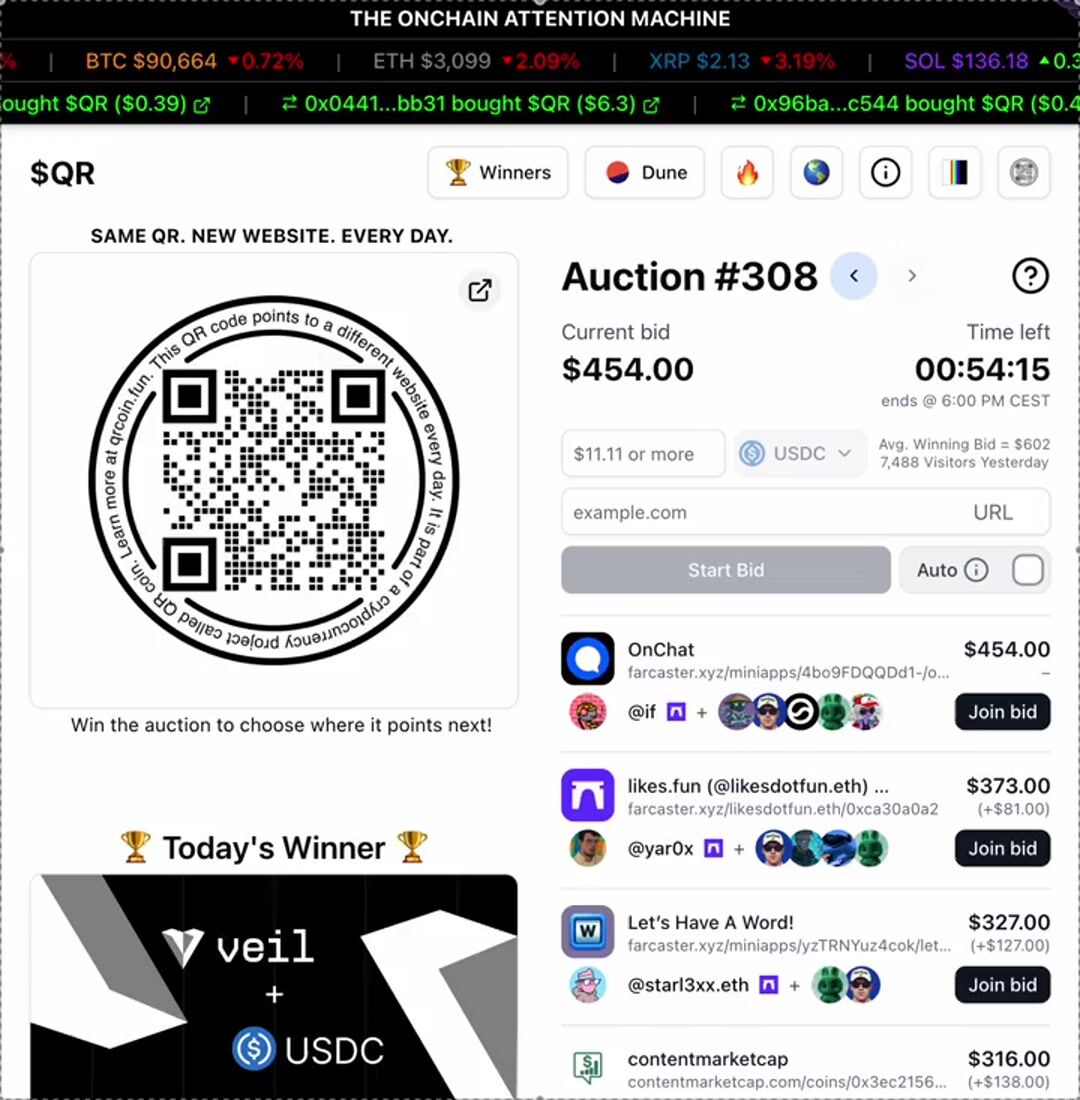Focus the bid amount field

pos(643,454)
